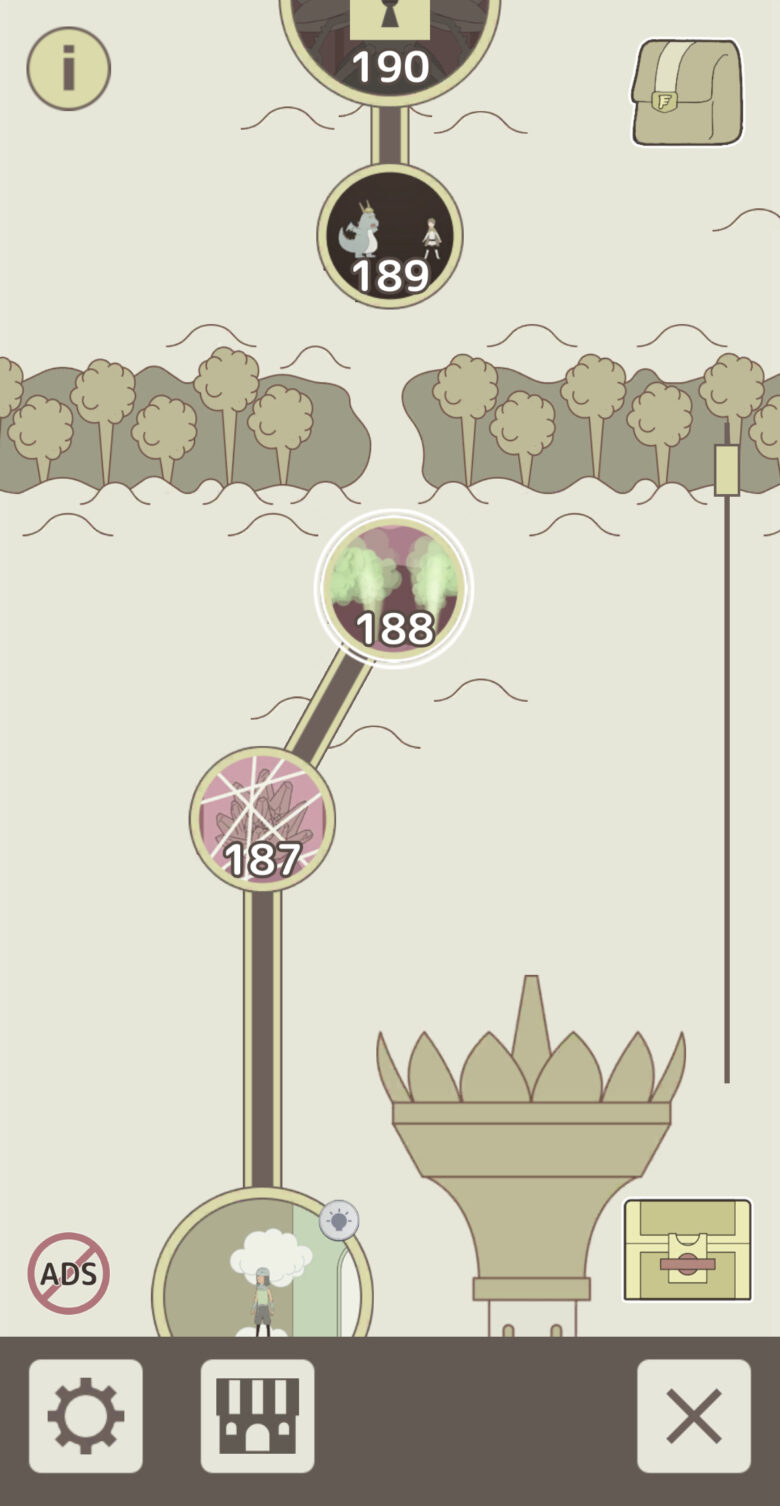This screenshot has width=780, height=1506.
Task: Enter level 188 stage
Action: 394,588
